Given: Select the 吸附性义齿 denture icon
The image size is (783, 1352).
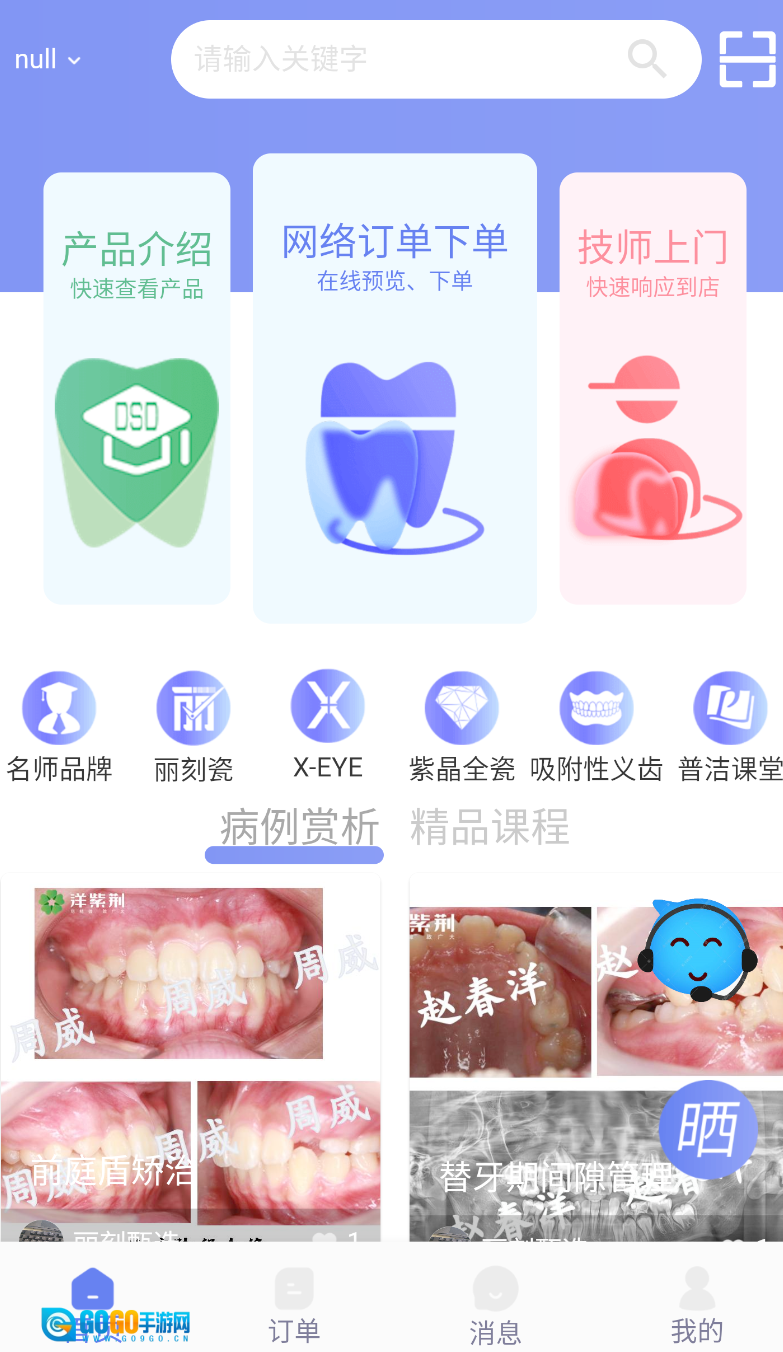Looking at the screenshot, I should coord(597,707).
